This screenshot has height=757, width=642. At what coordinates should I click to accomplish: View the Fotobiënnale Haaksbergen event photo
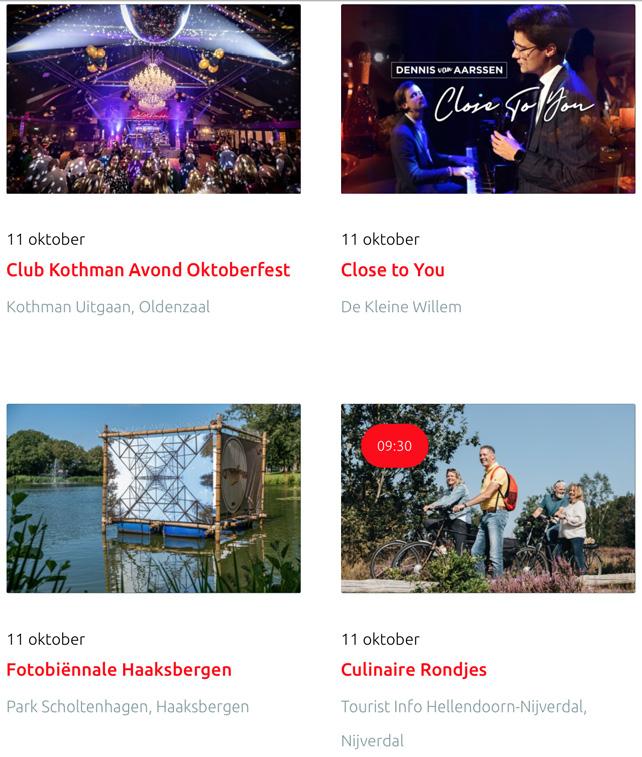point(154,498)
